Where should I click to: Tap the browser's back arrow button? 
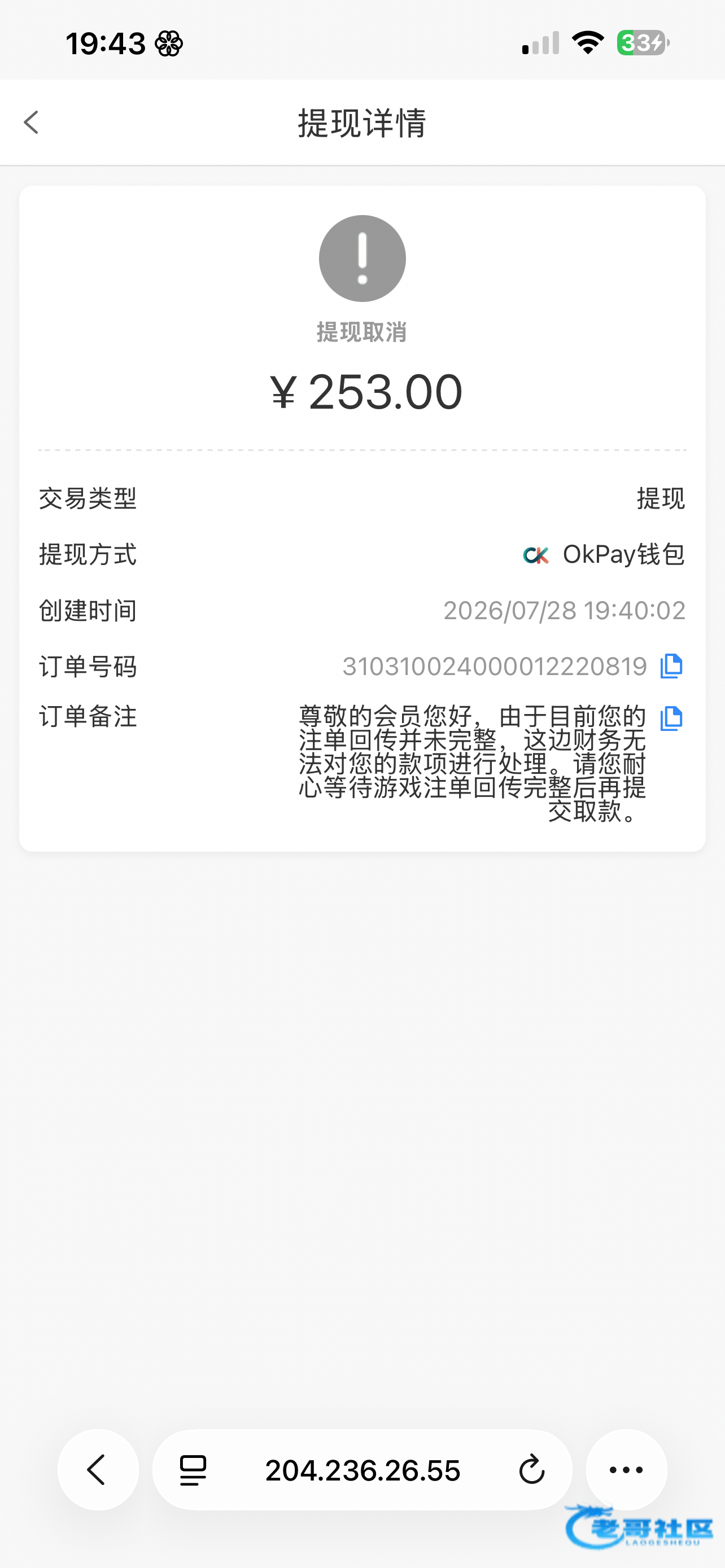[x=98, y=1470]
